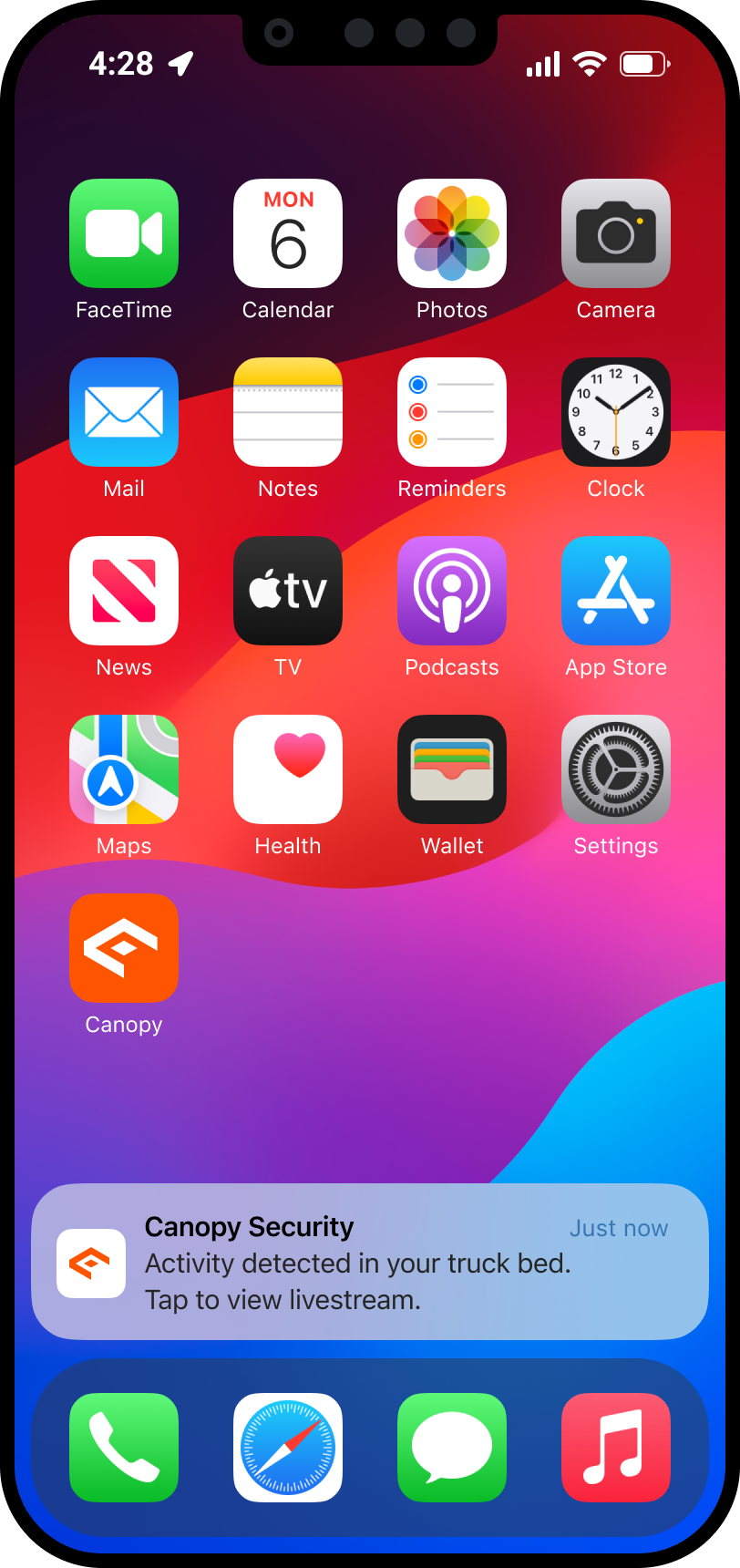Open Wallet
Screen dimensions: 740x1568
[452, 769]
